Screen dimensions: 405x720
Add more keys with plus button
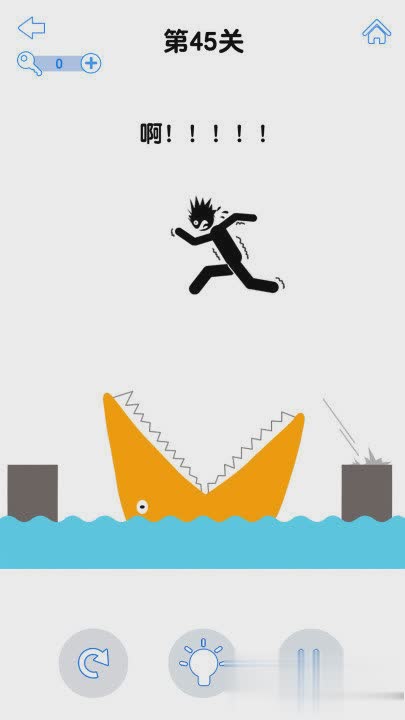point(91,63)
